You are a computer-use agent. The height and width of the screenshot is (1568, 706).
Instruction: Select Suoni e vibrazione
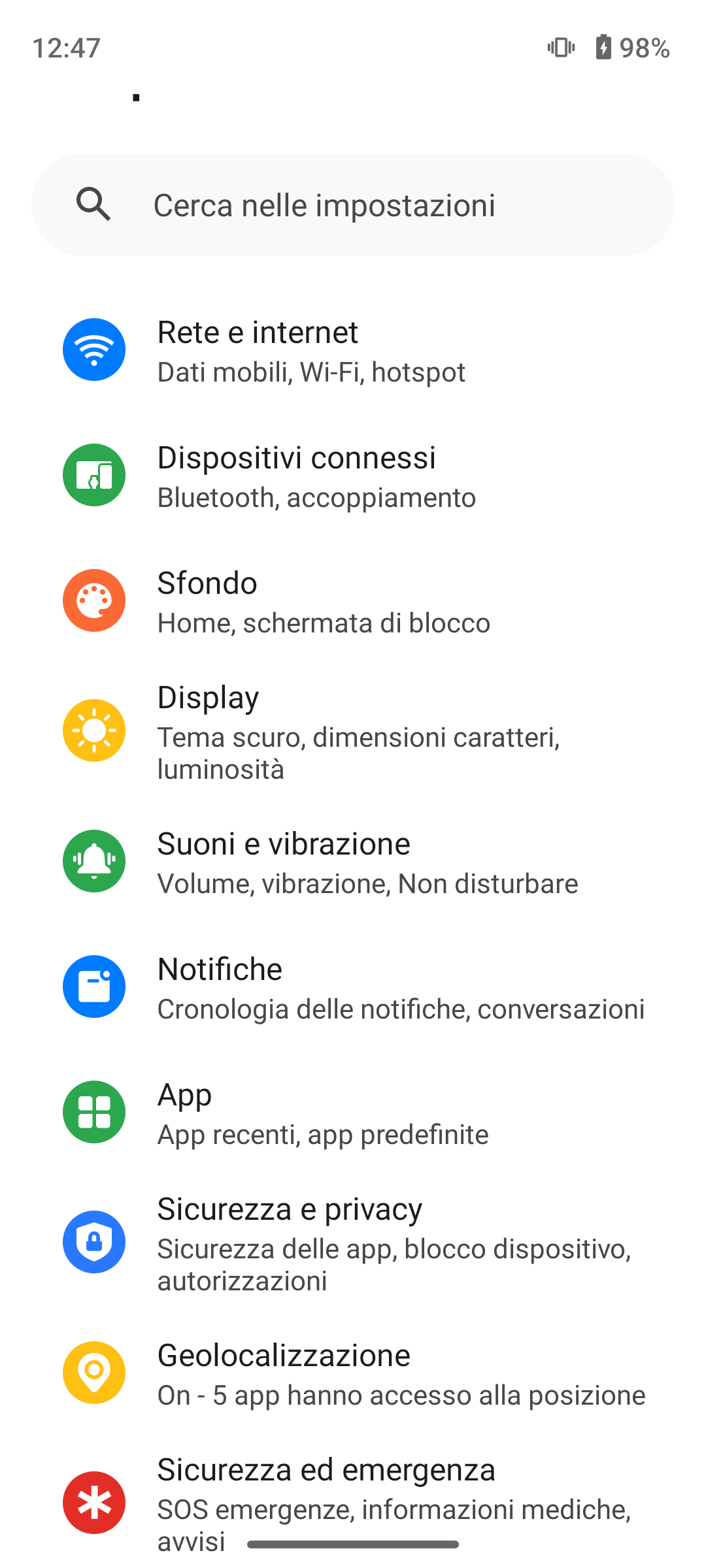click(x=353, y=862)
